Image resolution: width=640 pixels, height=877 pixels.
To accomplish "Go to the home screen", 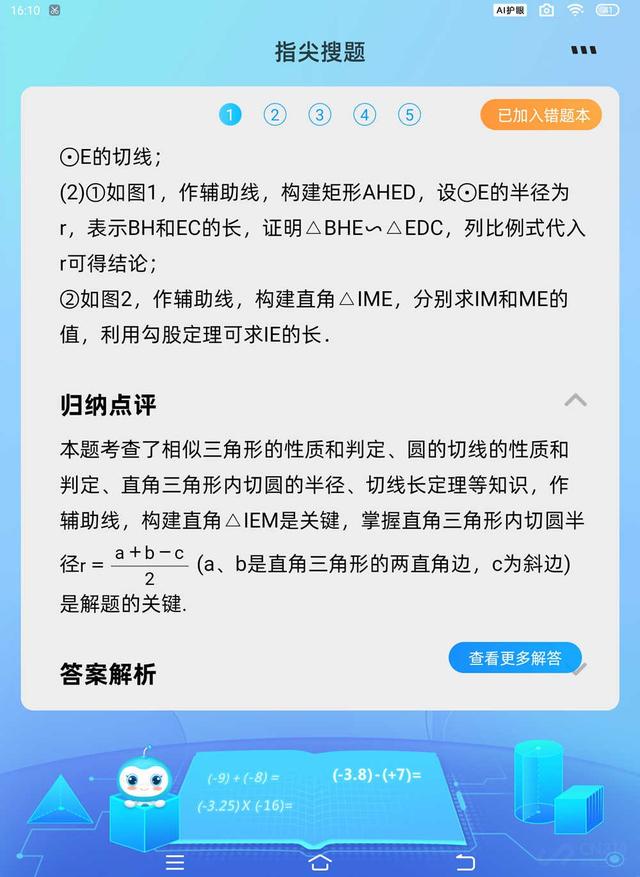I will pos(320,861).
